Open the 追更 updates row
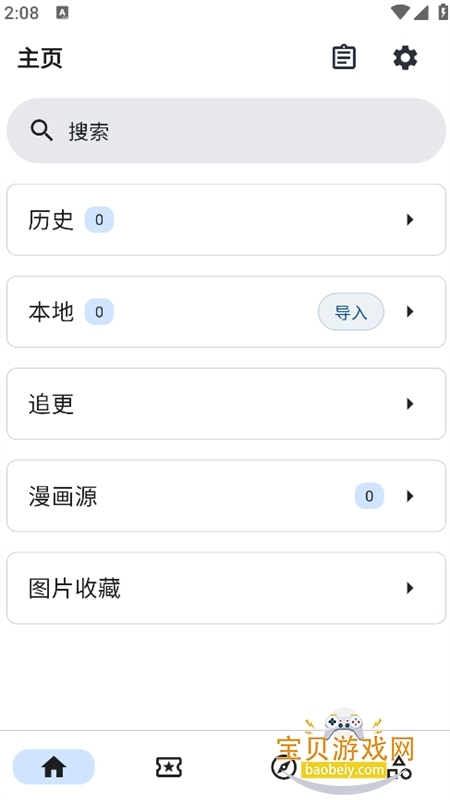 point(226,404)
